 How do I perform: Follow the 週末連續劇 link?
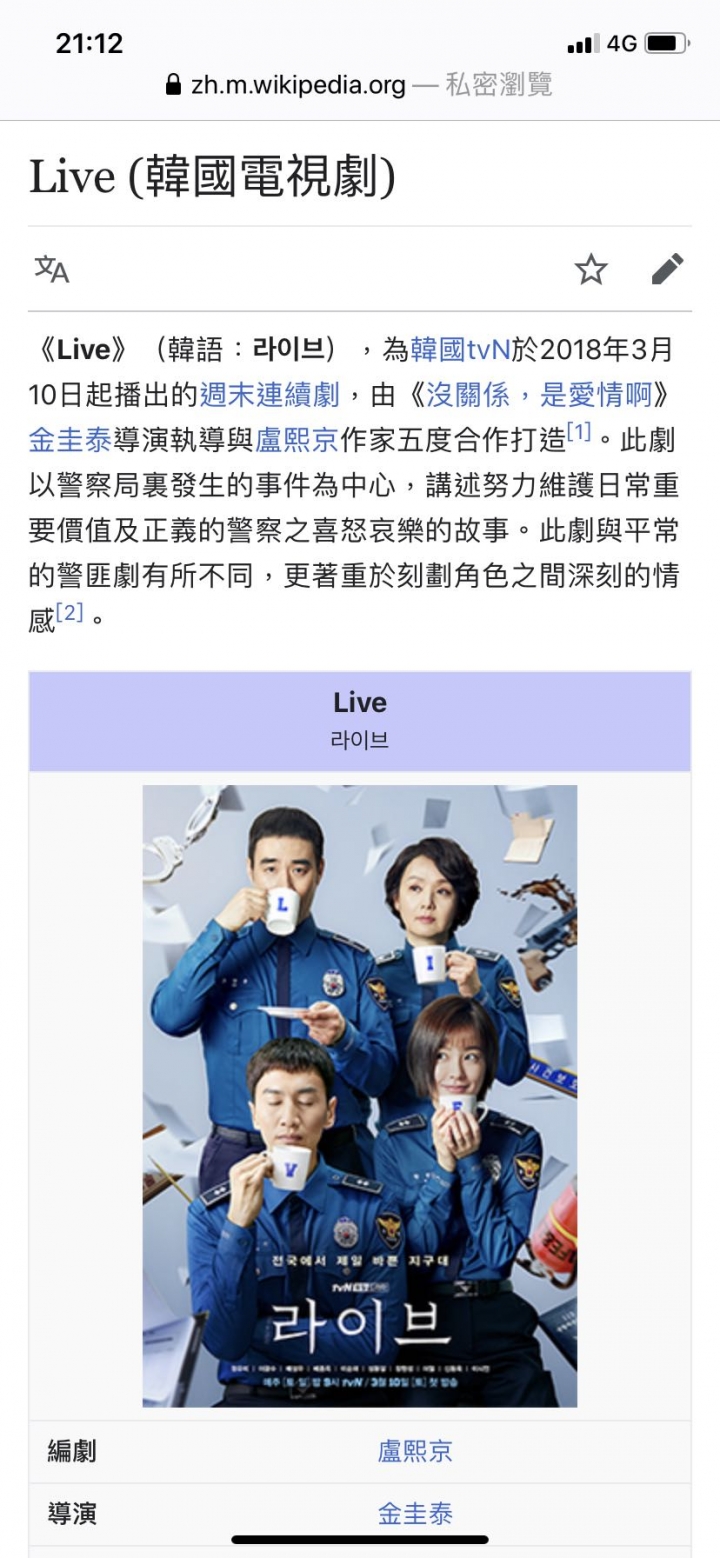tap(269, 395)
